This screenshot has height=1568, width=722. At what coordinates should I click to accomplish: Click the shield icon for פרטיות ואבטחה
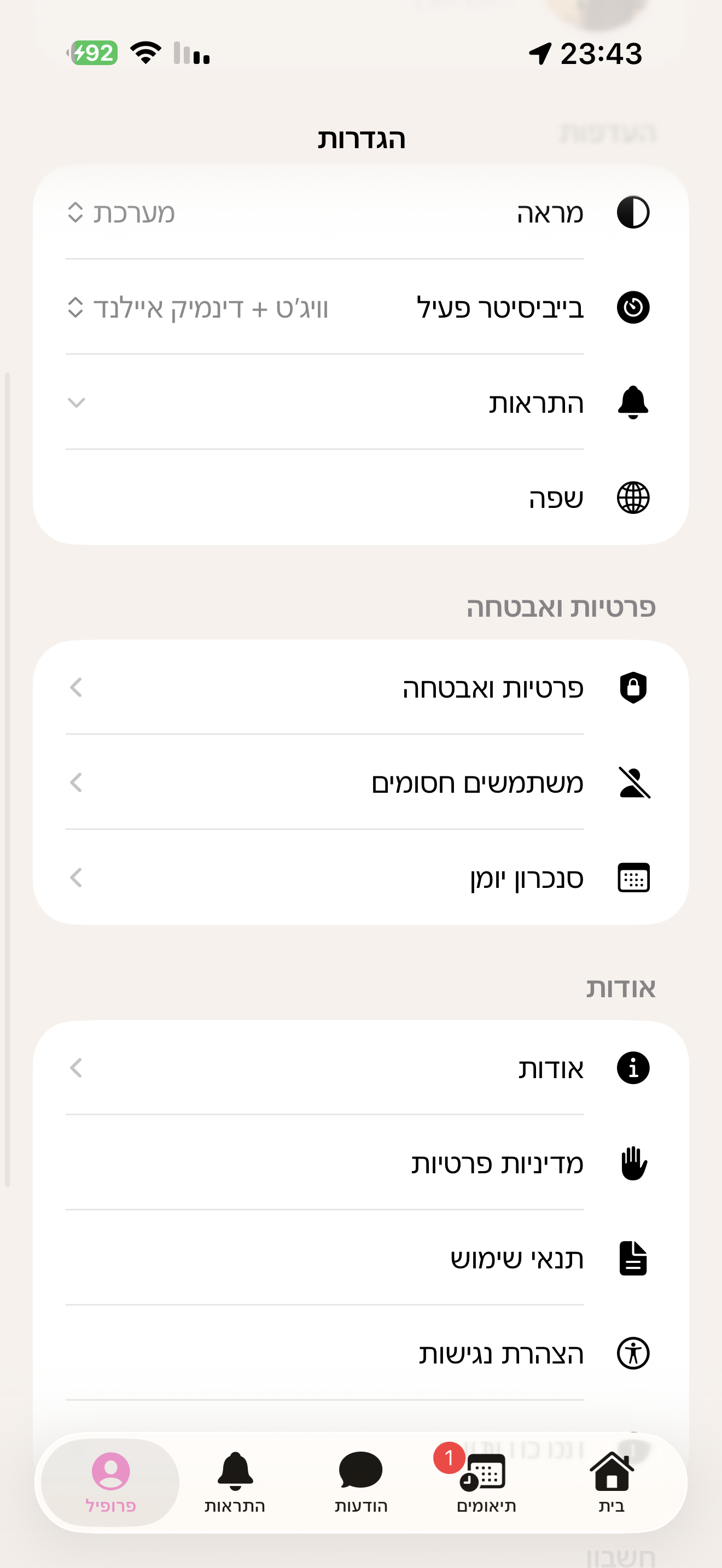click(x=635, y=687)
